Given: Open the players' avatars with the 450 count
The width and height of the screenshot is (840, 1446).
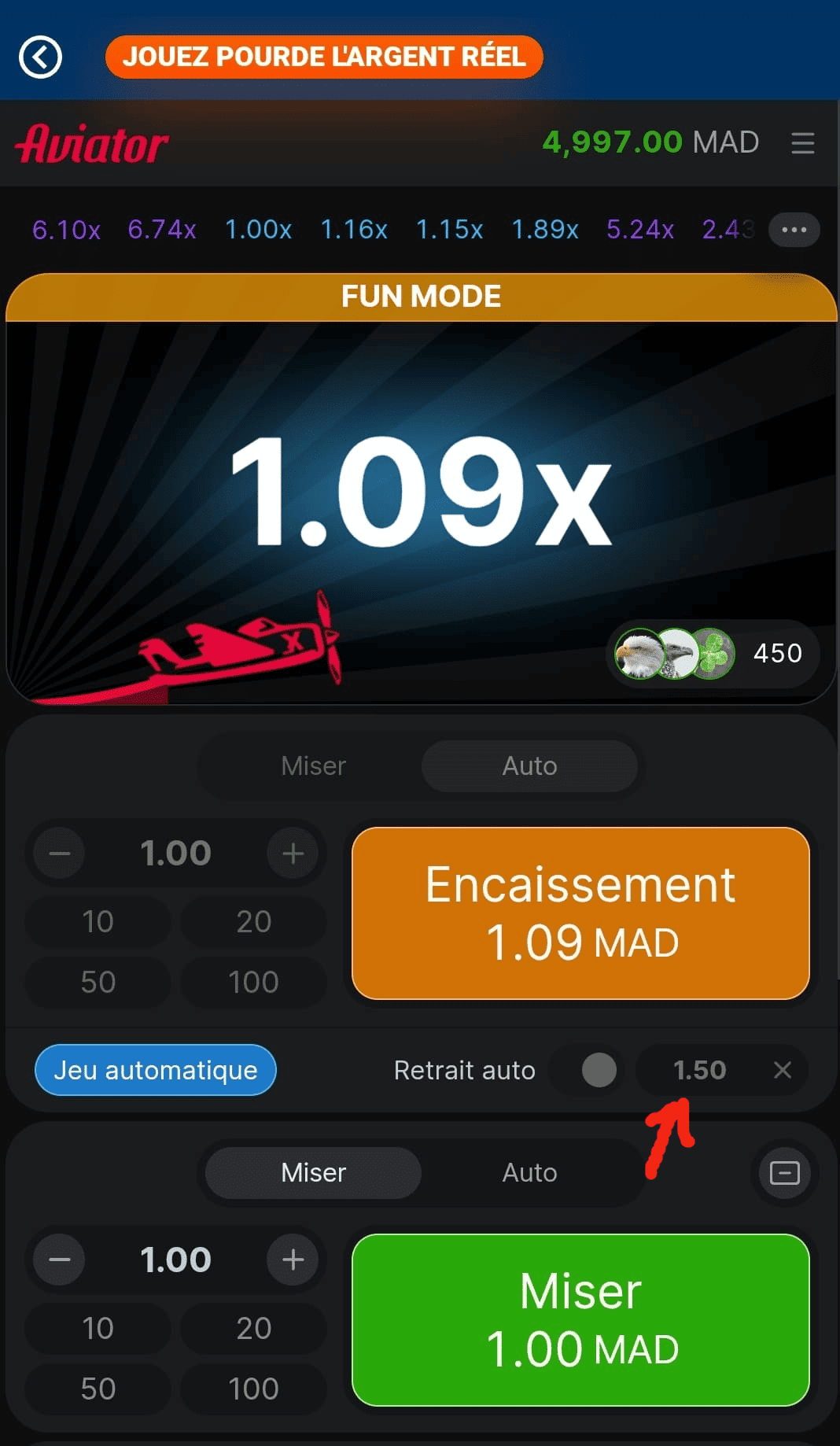Looking at the screenshot, I should [x=712, y=653].
